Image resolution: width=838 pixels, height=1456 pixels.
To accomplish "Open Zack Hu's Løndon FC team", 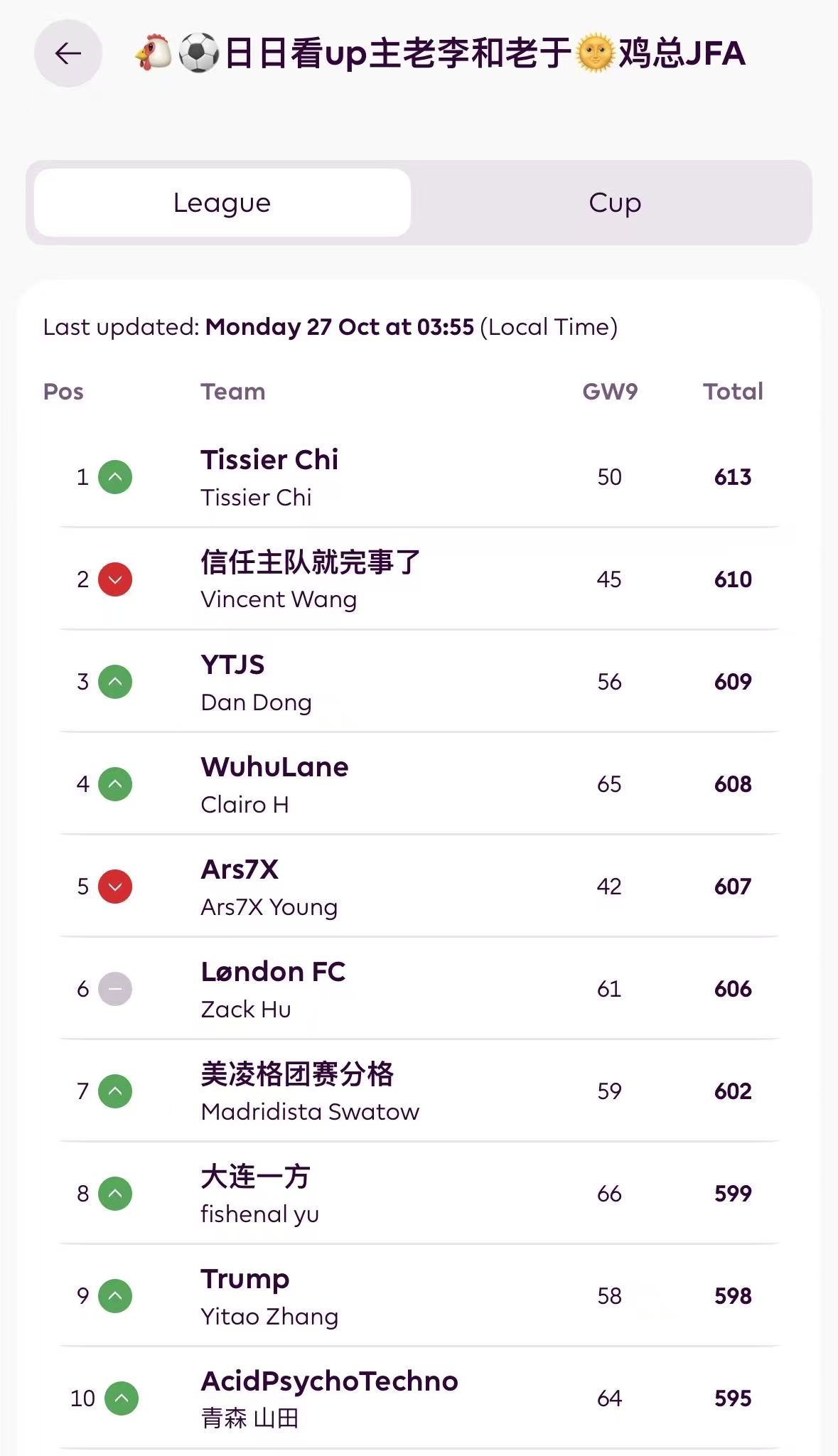I will click(x=273, y=989).
